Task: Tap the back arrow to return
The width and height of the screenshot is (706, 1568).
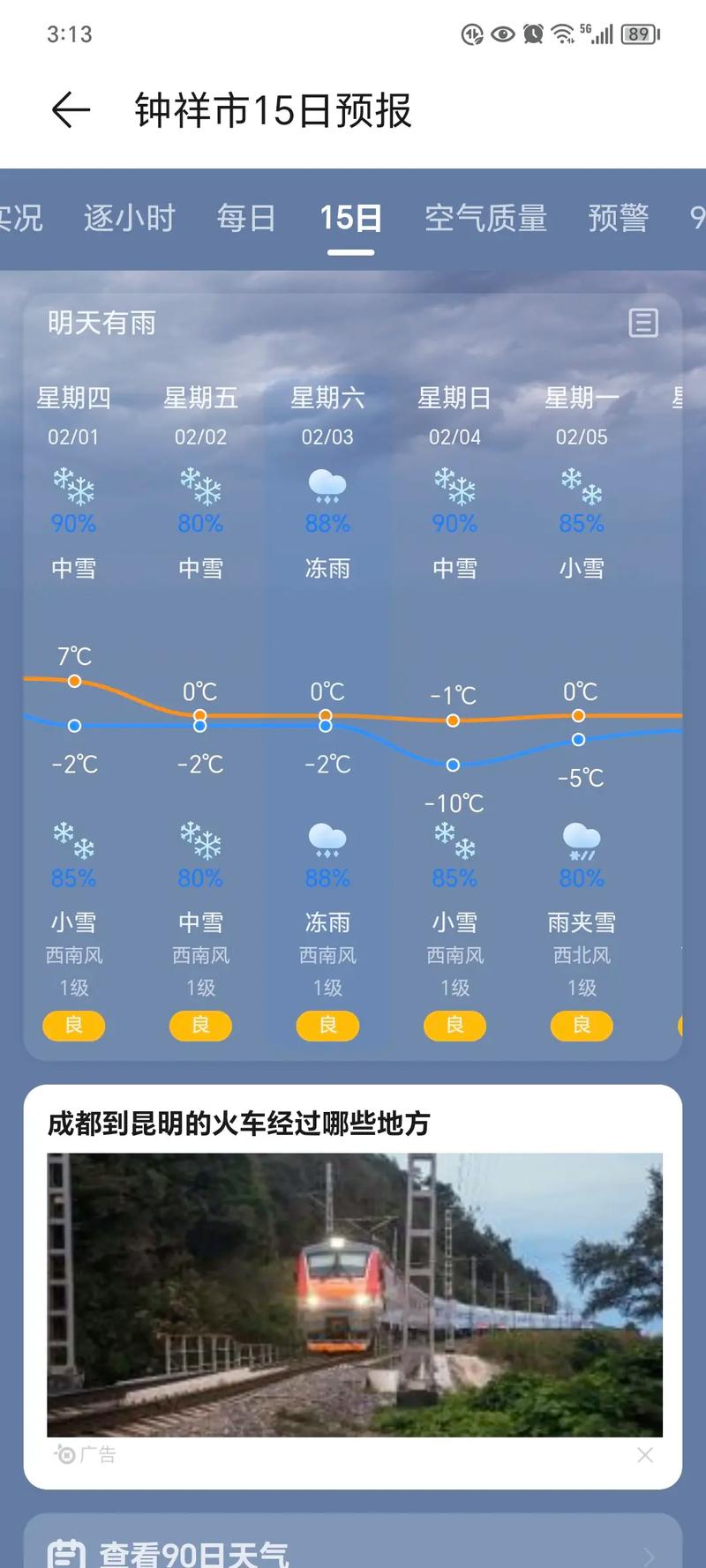Action: coord(71,108)
